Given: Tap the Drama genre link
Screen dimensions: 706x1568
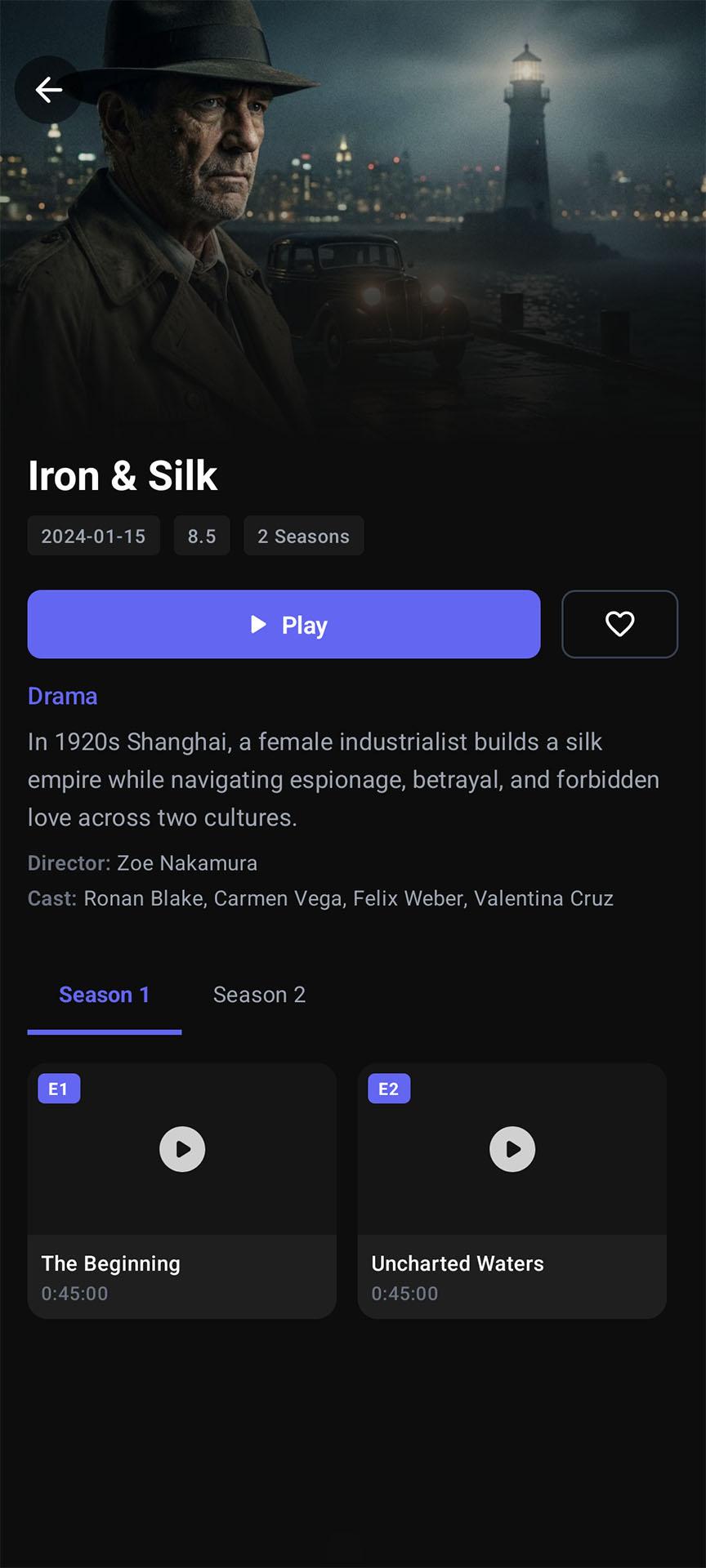Looking at the screenshot, I should [63, 697].
